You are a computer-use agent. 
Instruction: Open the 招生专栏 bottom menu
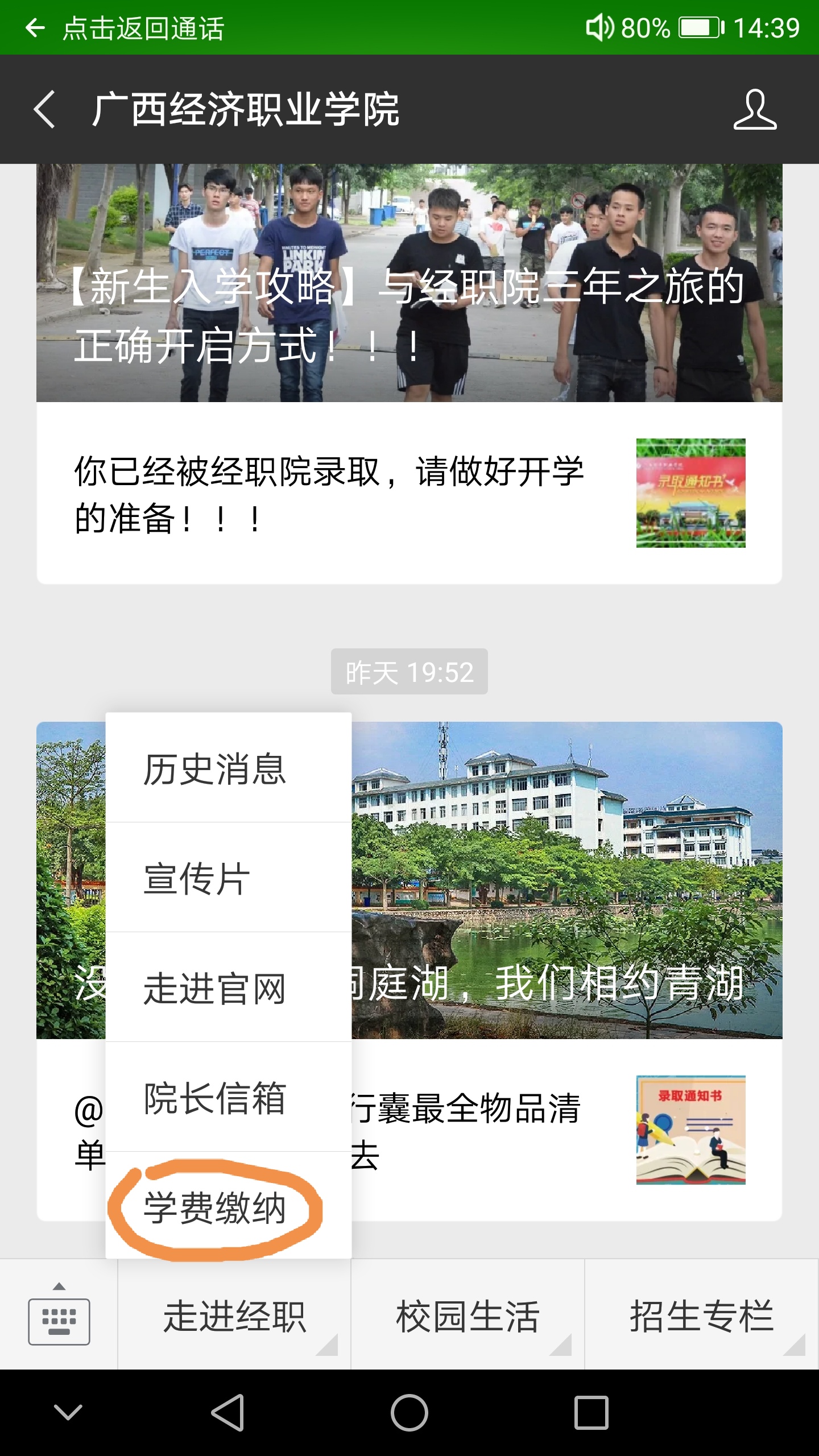click(x=702, y=1316)
